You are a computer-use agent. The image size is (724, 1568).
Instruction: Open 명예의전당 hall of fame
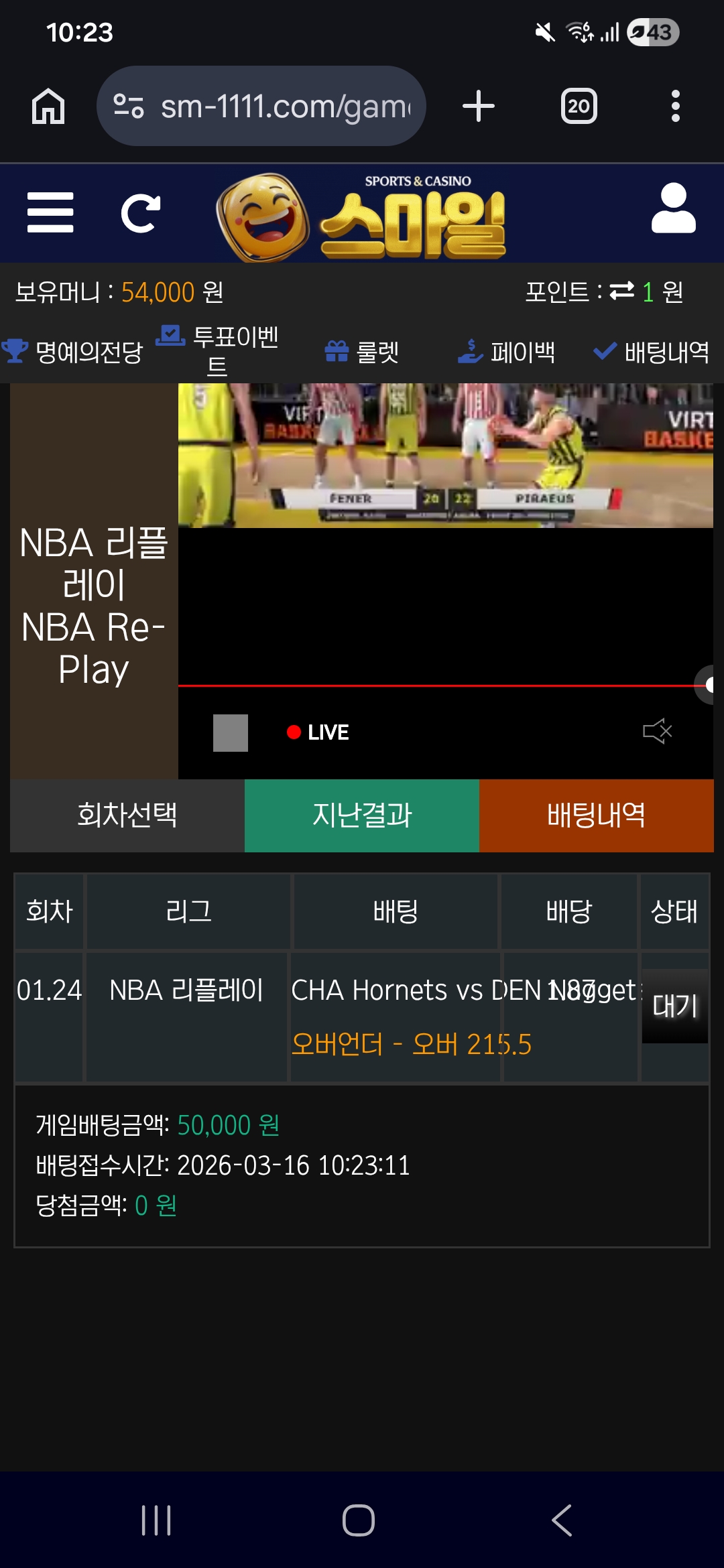click(72, 352)
